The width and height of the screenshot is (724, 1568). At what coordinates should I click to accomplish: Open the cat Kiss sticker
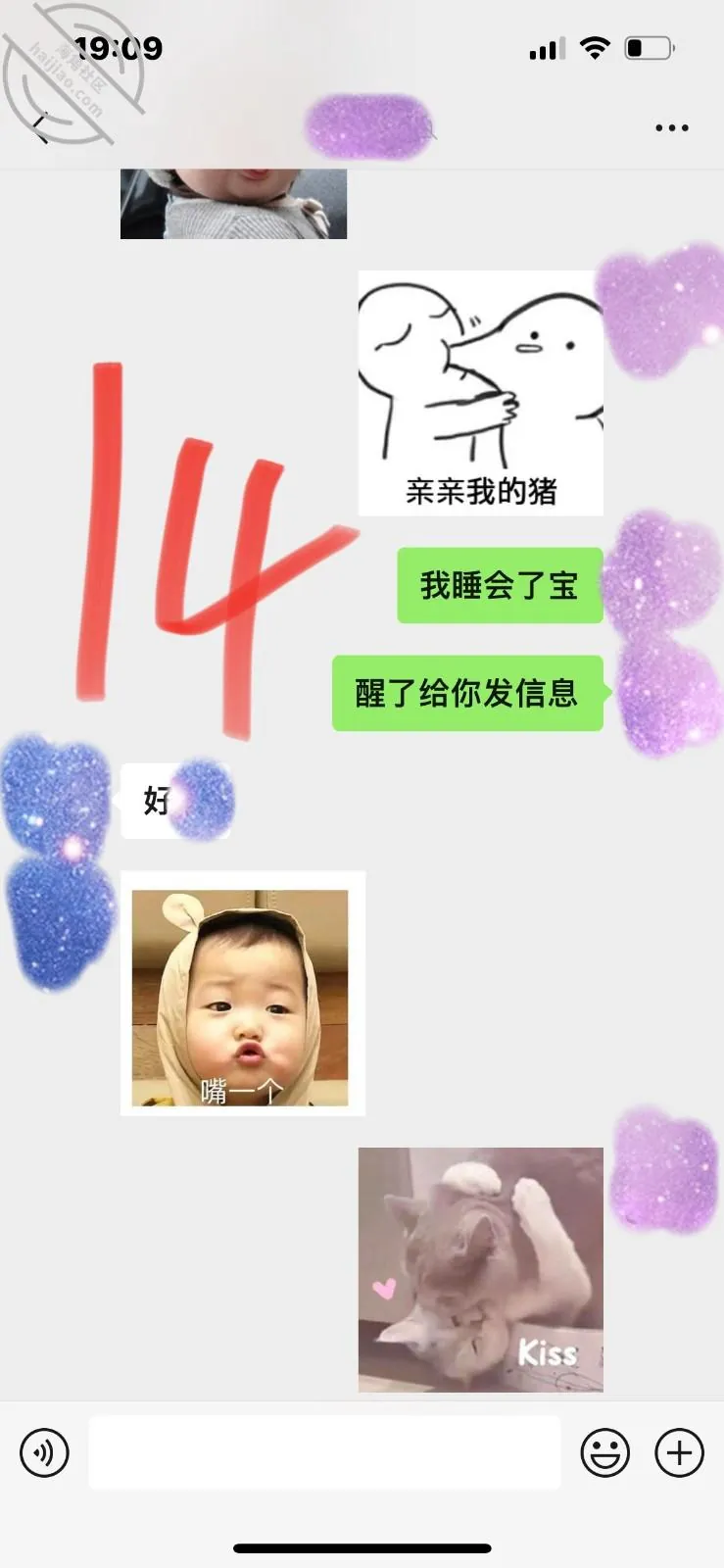pos(480,1270)
